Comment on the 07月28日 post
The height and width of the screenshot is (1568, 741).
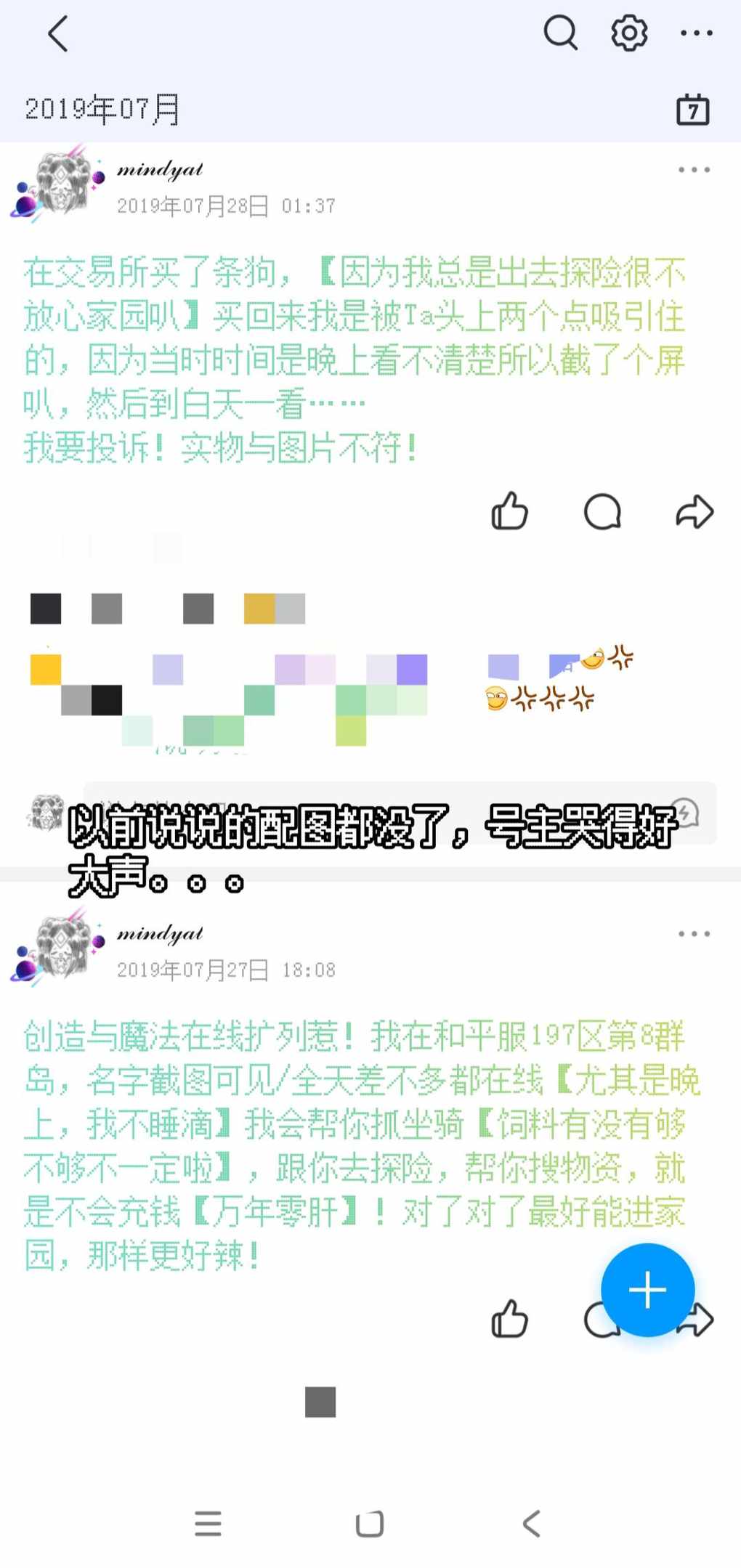point(602,511)
